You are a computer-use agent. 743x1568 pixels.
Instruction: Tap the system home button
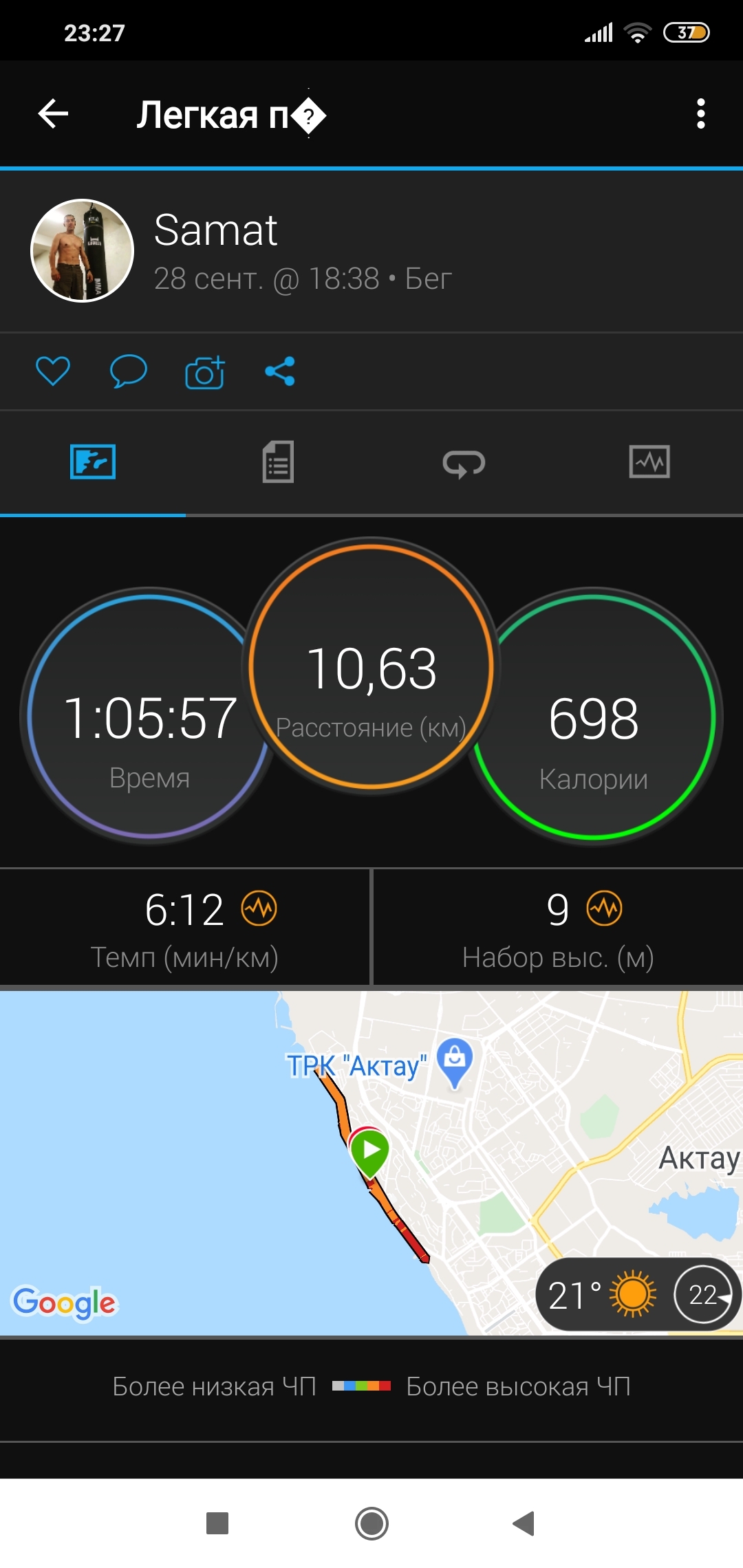pos(371,1523)
